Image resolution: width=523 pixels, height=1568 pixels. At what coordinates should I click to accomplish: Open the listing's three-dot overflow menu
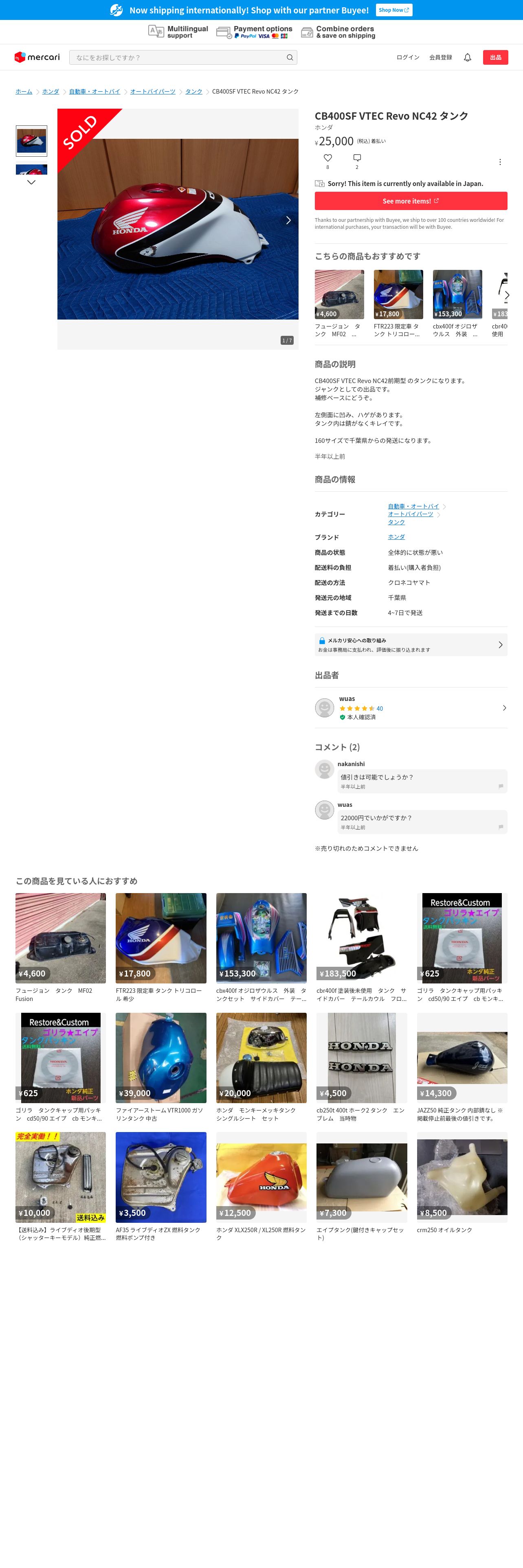[x=500, y=162]
